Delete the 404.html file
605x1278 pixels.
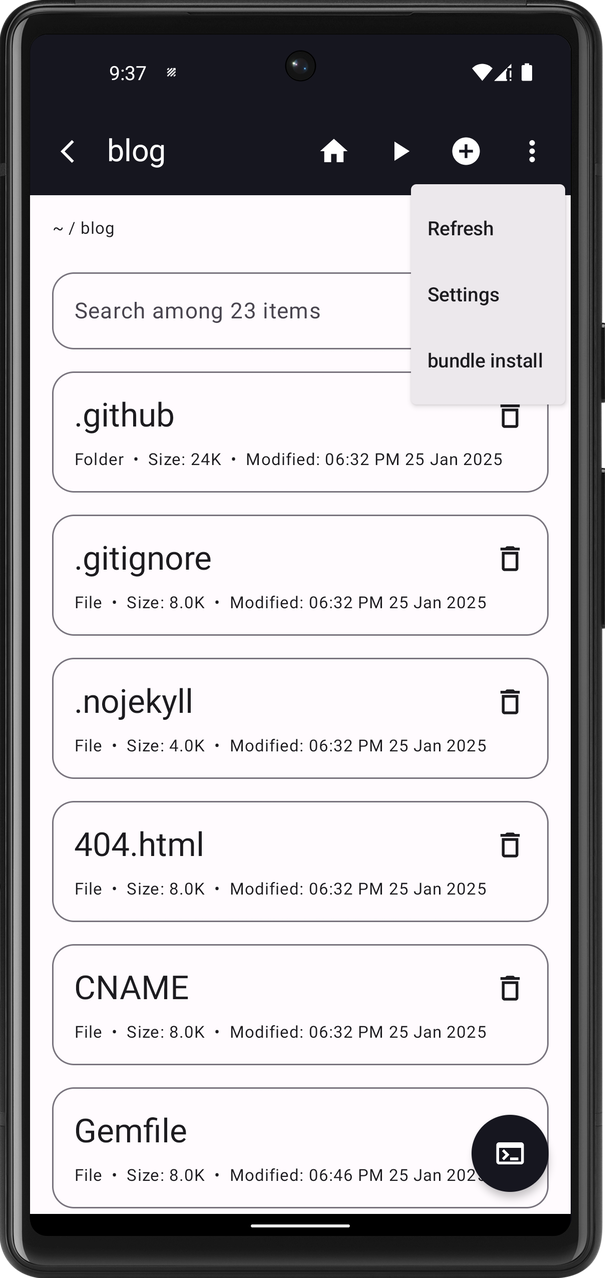(x=510, y=845)
